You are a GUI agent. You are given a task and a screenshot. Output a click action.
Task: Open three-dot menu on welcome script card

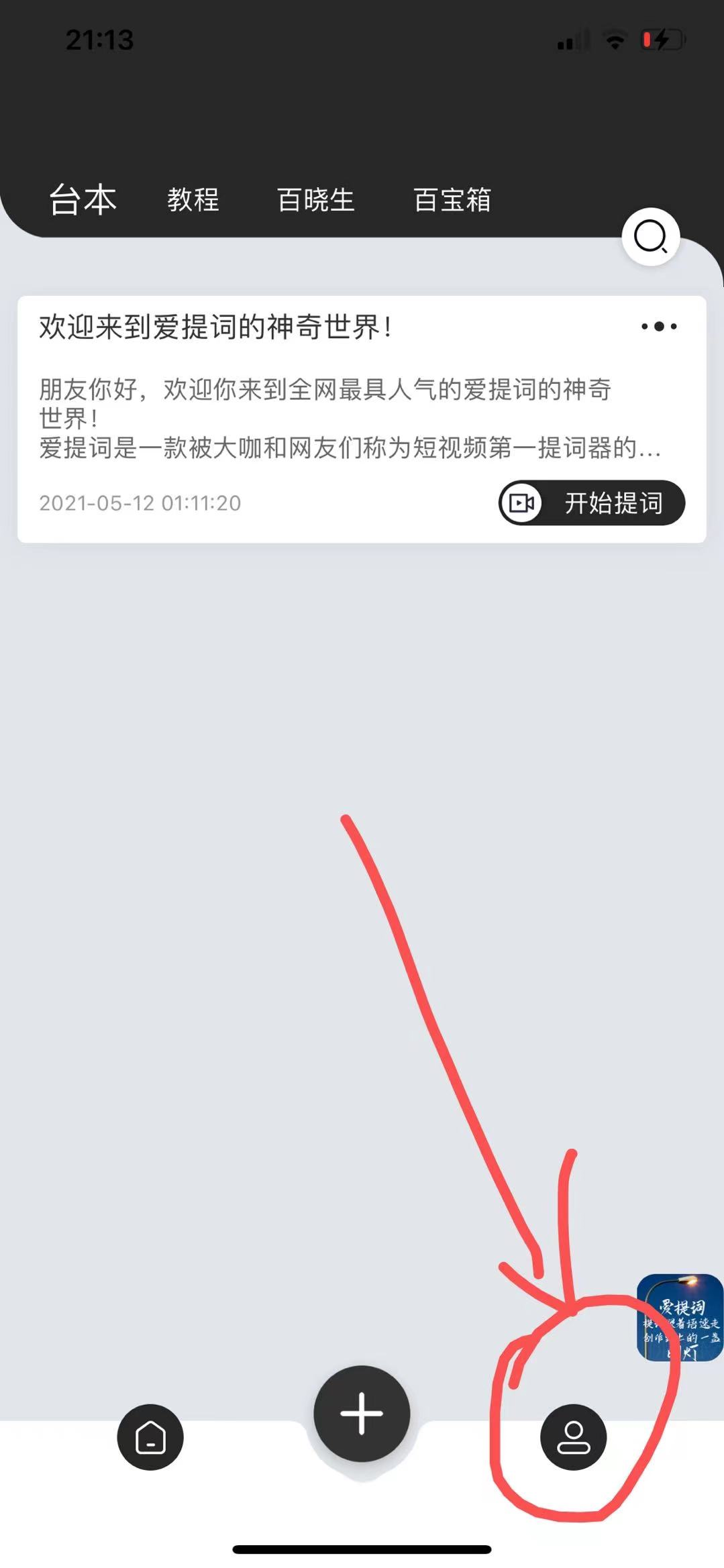pyautogui.click(x=658, y=327)
